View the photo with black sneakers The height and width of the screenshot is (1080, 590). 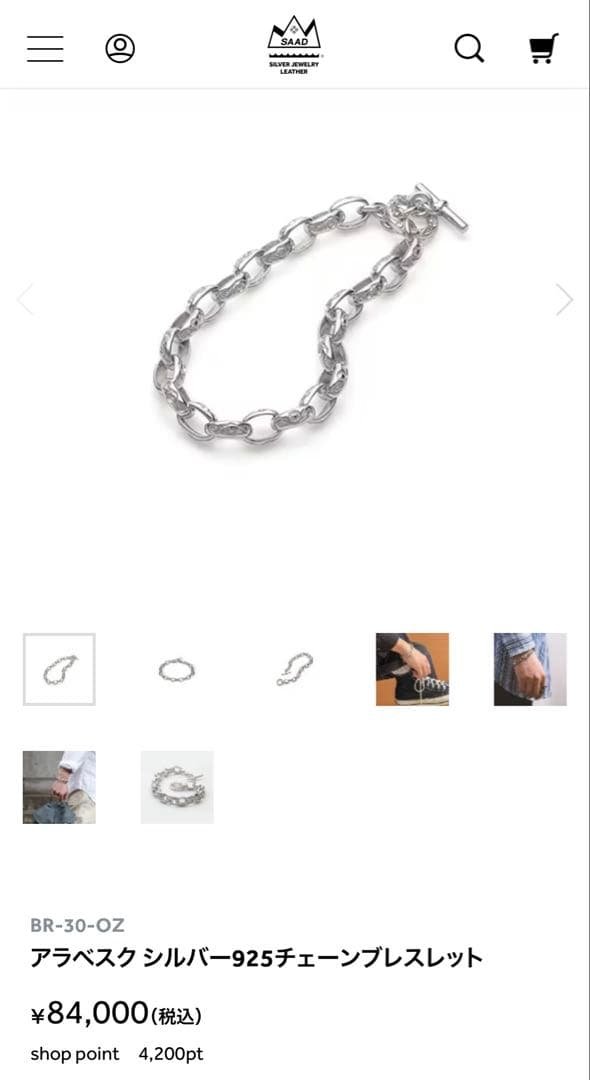pyautogui.click(x=412, y=669)
